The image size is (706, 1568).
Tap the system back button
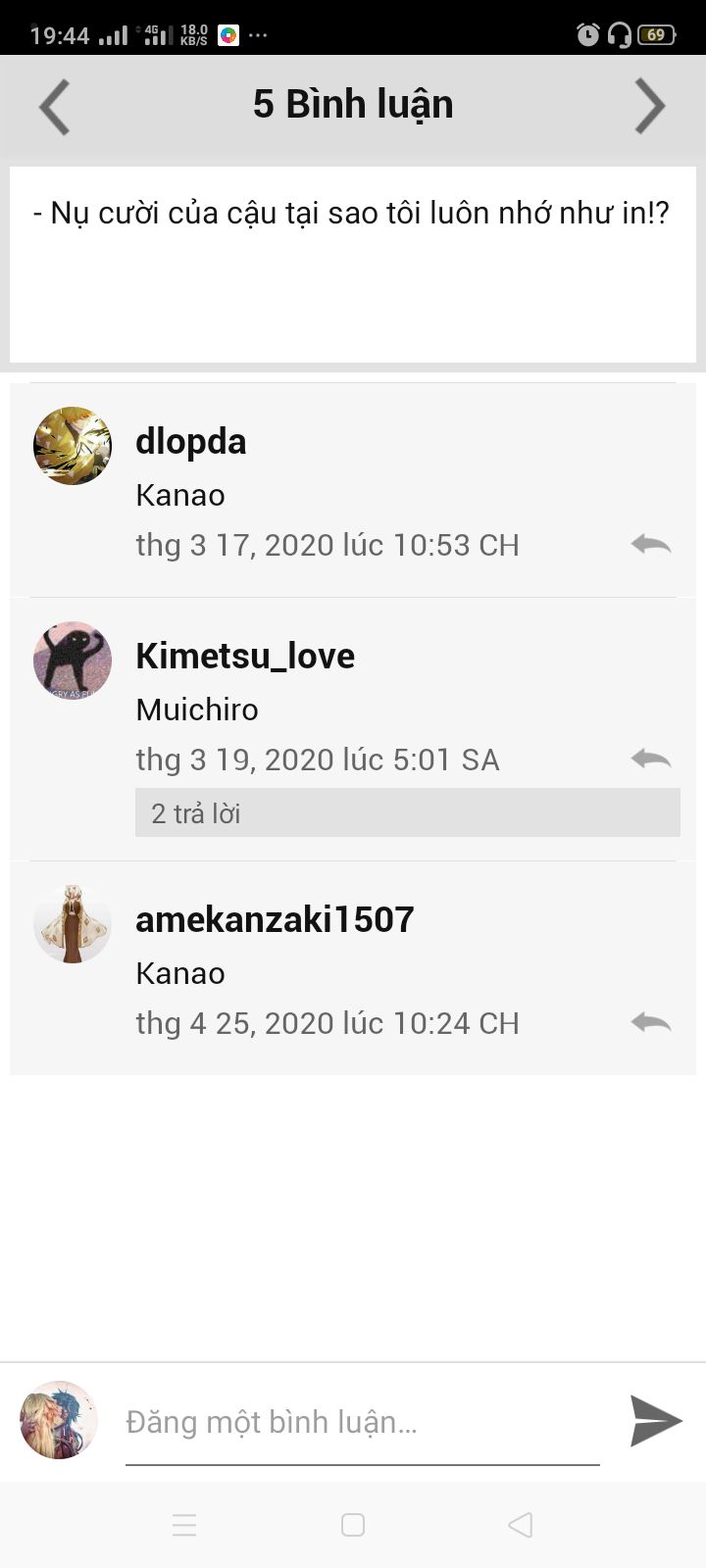tap(521, 1525)
